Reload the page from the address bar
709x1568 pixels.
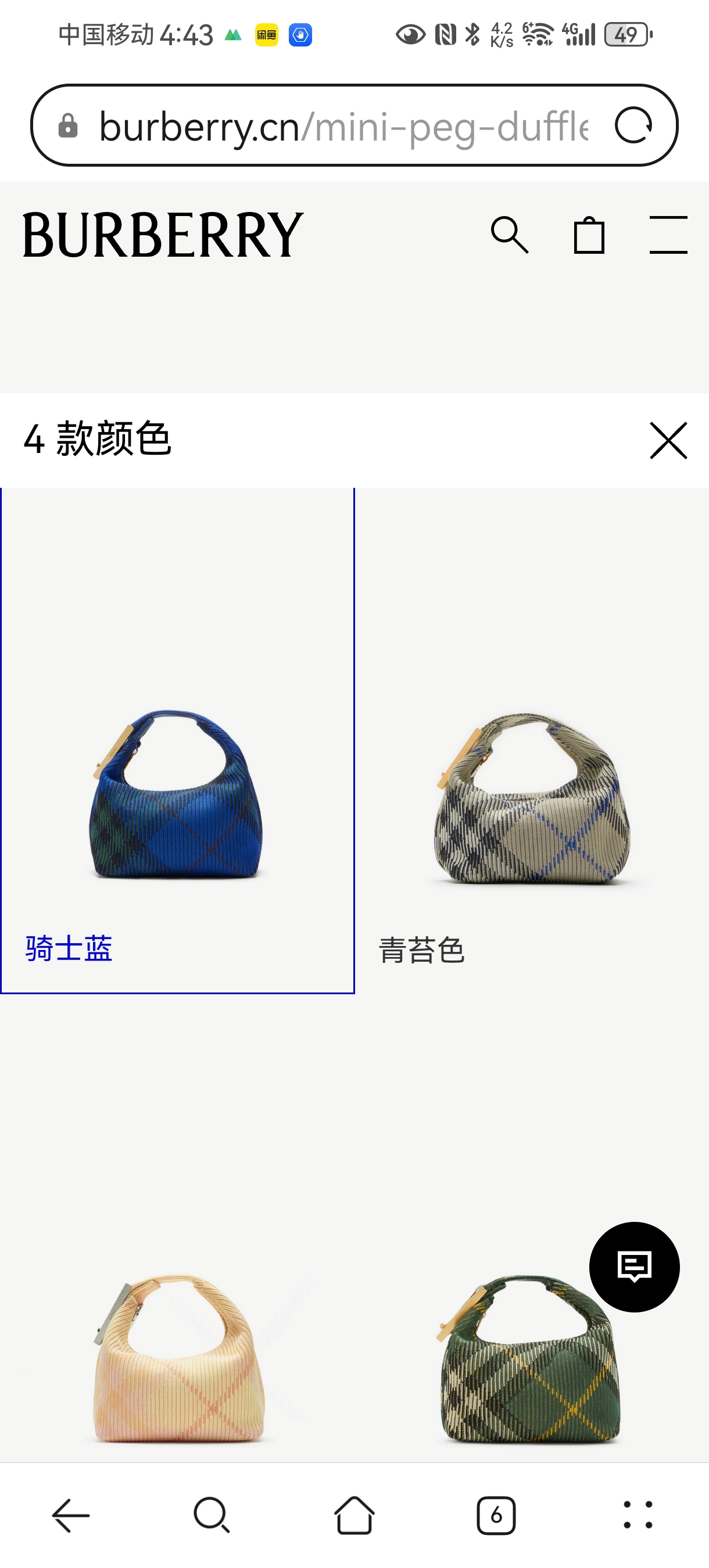coord(633,126)
